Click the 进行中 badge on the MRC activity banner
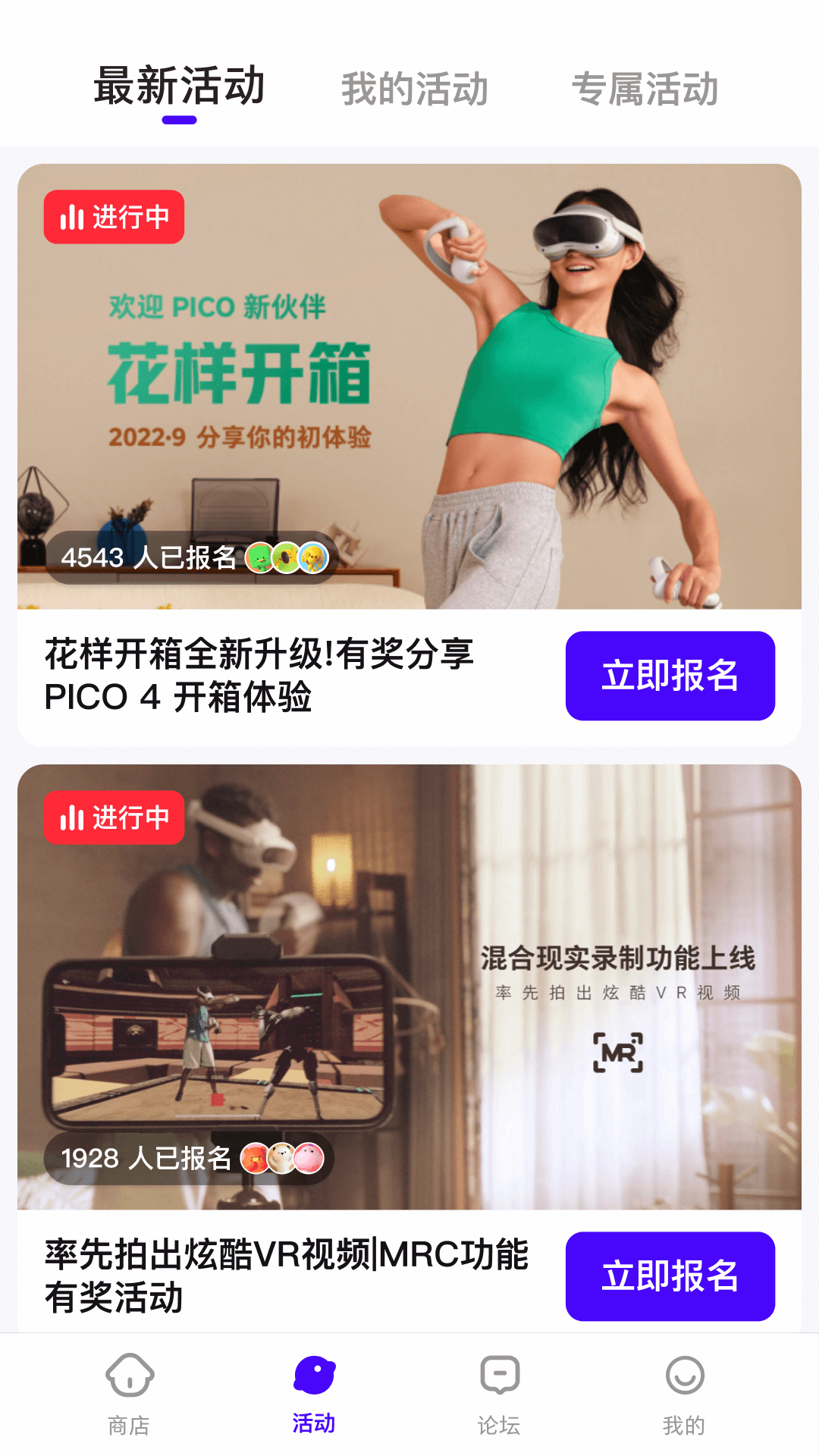This screenshot has height=1456, width=819. pos(114,817)
